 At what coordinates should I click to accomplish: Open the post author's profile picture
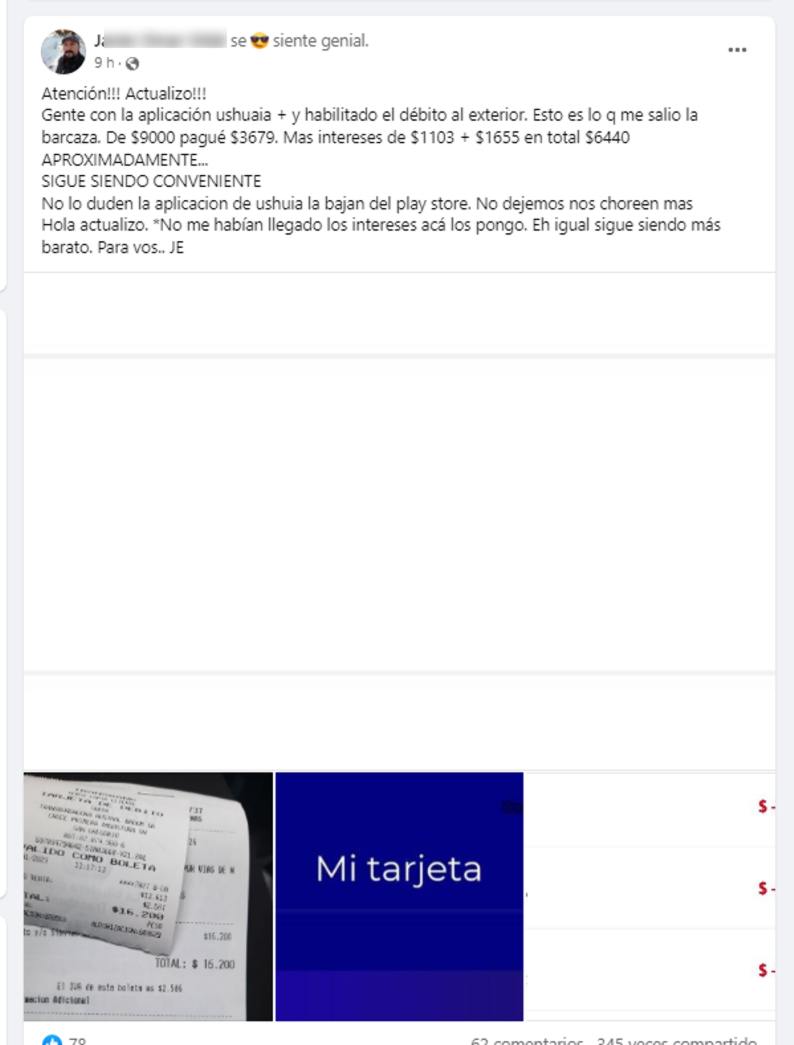[x=63, y=52]
